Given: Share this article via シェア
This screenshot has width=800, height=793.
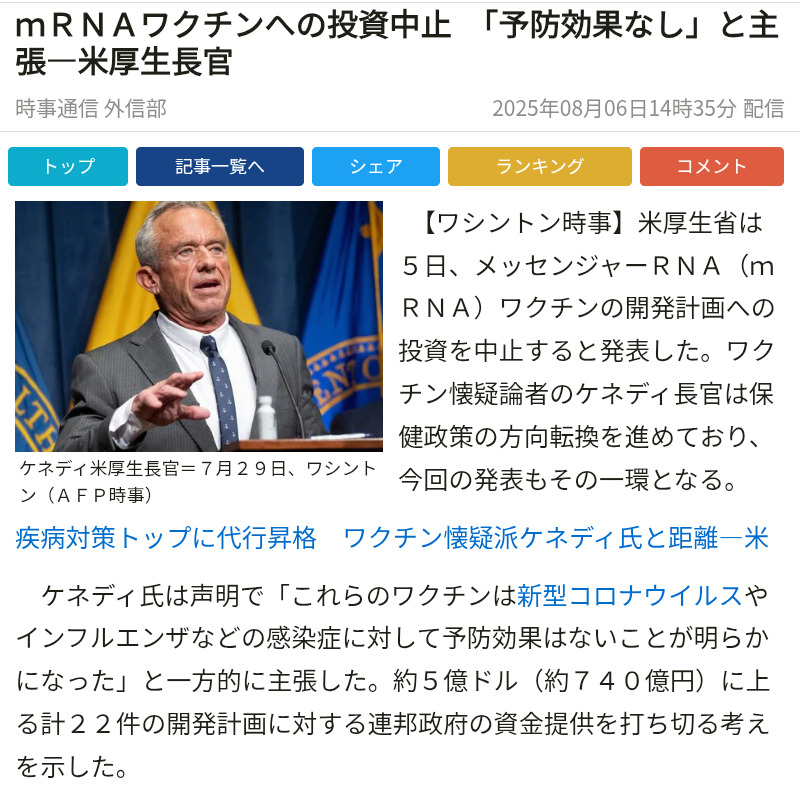Looking at the screenshot, I should (376, 167).
